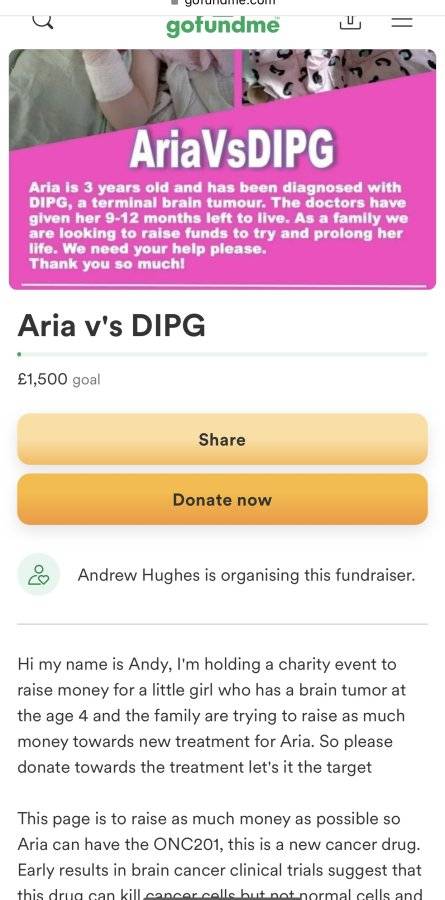This screenshot has width=445, height=900.
Task: Go to GoFundMe home via logo
Action: pyautogui.click(x=223, y=26)
